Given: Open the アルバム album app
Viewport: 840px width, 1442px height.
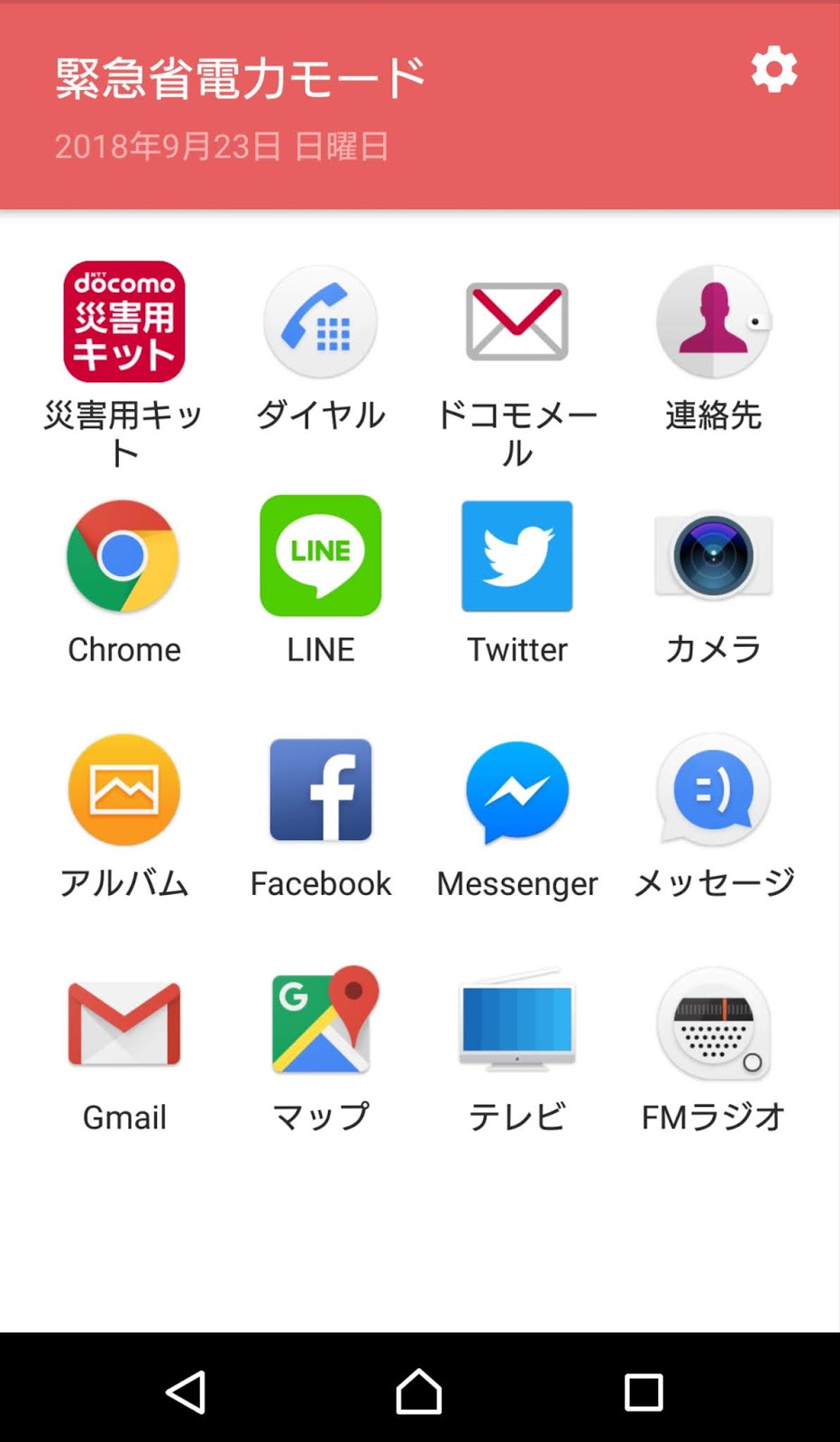Looking at the screenshot, I should coord(124,790).
